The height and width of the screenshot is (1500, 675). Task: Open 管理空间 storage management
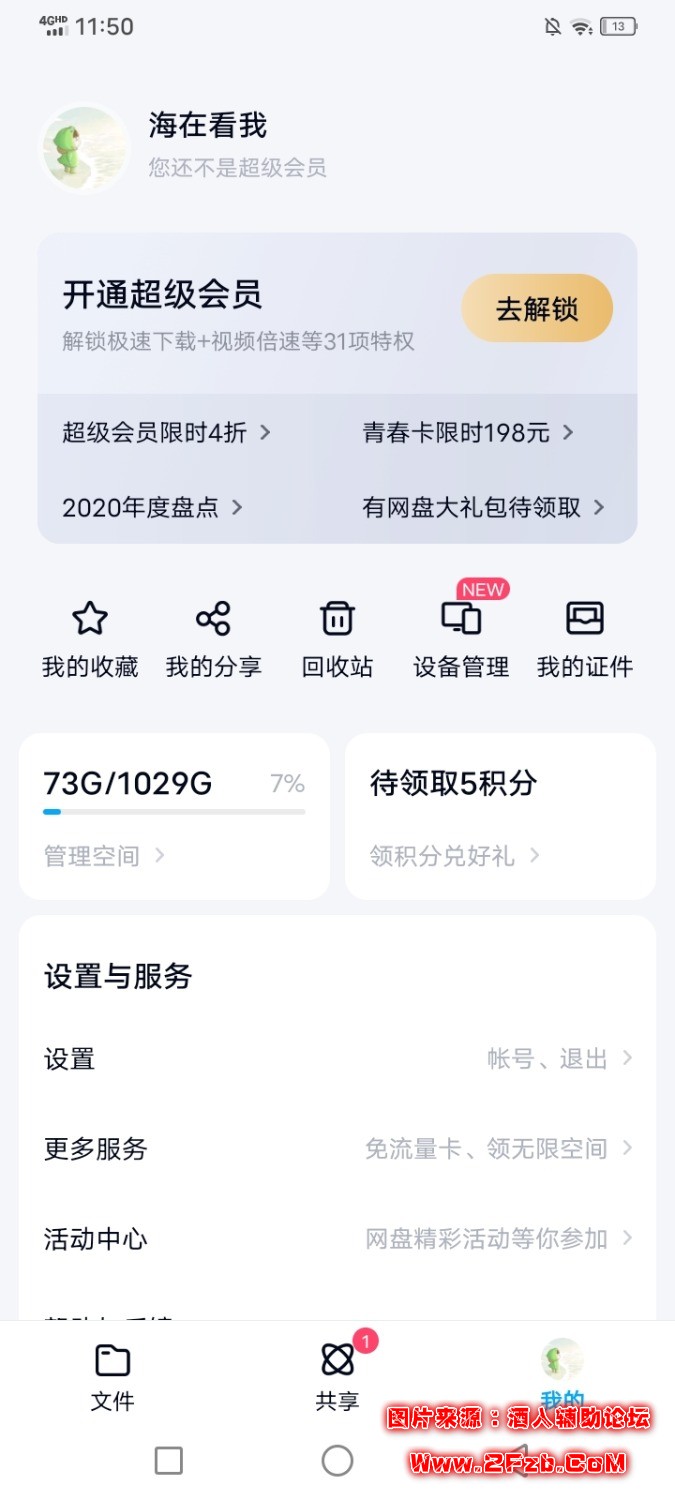tap(104, 856)
